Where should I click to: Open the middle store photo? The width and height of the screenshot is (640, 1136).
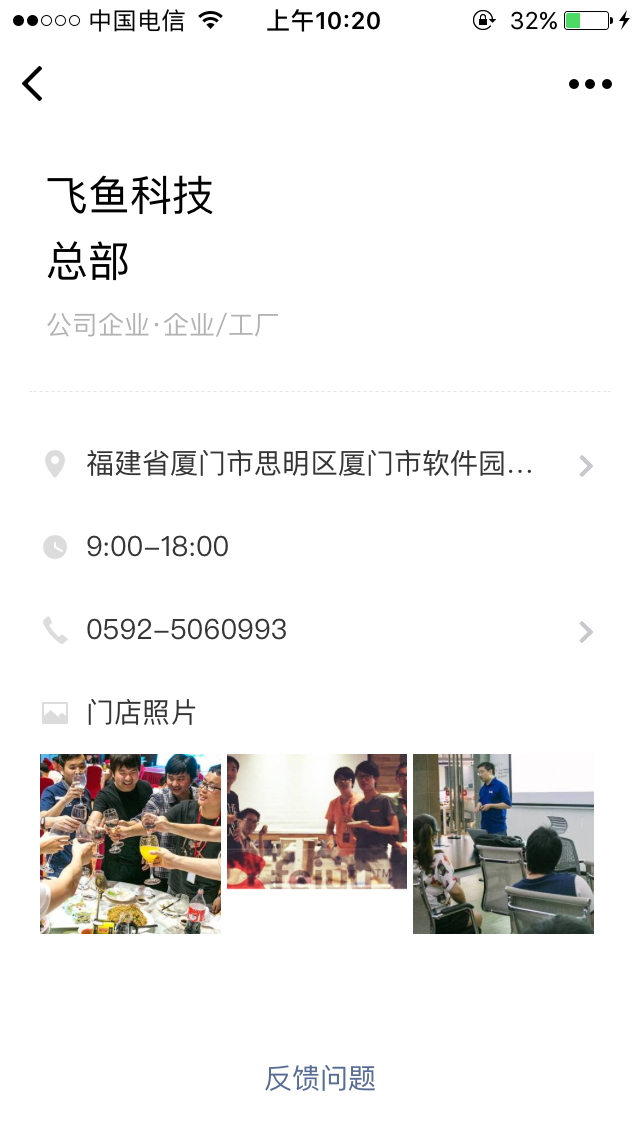point(317,821)
